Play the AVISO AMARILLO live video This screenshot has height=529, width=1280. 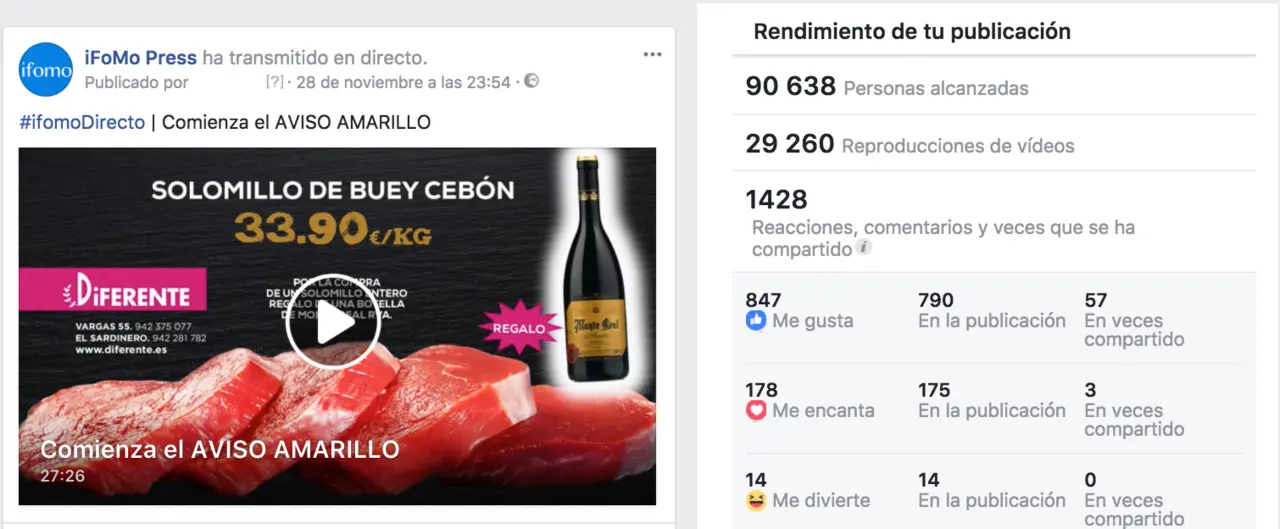click(x=333, y=323)
